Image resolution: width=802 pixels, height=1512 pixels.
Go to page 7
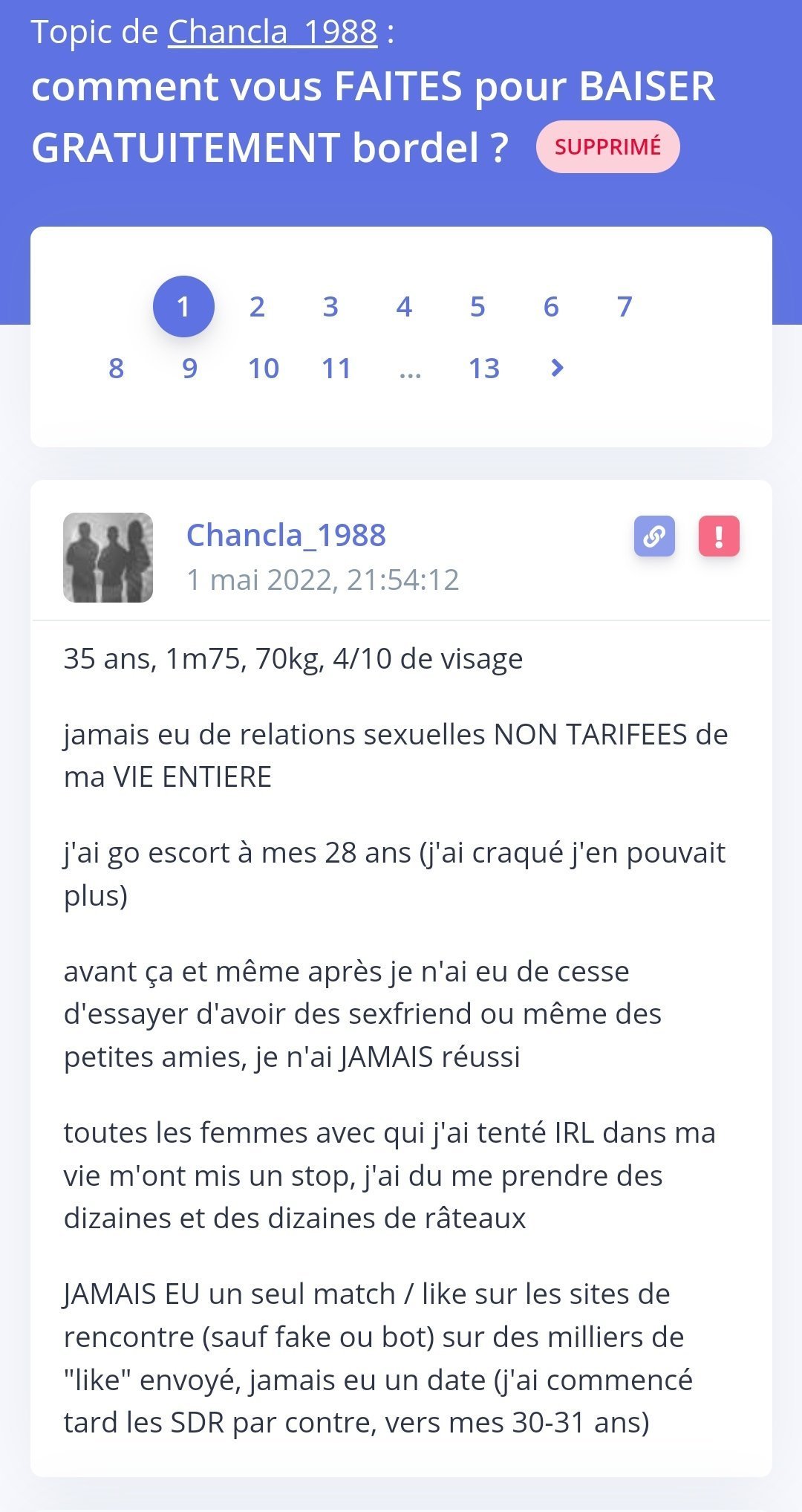click(625, 306)
